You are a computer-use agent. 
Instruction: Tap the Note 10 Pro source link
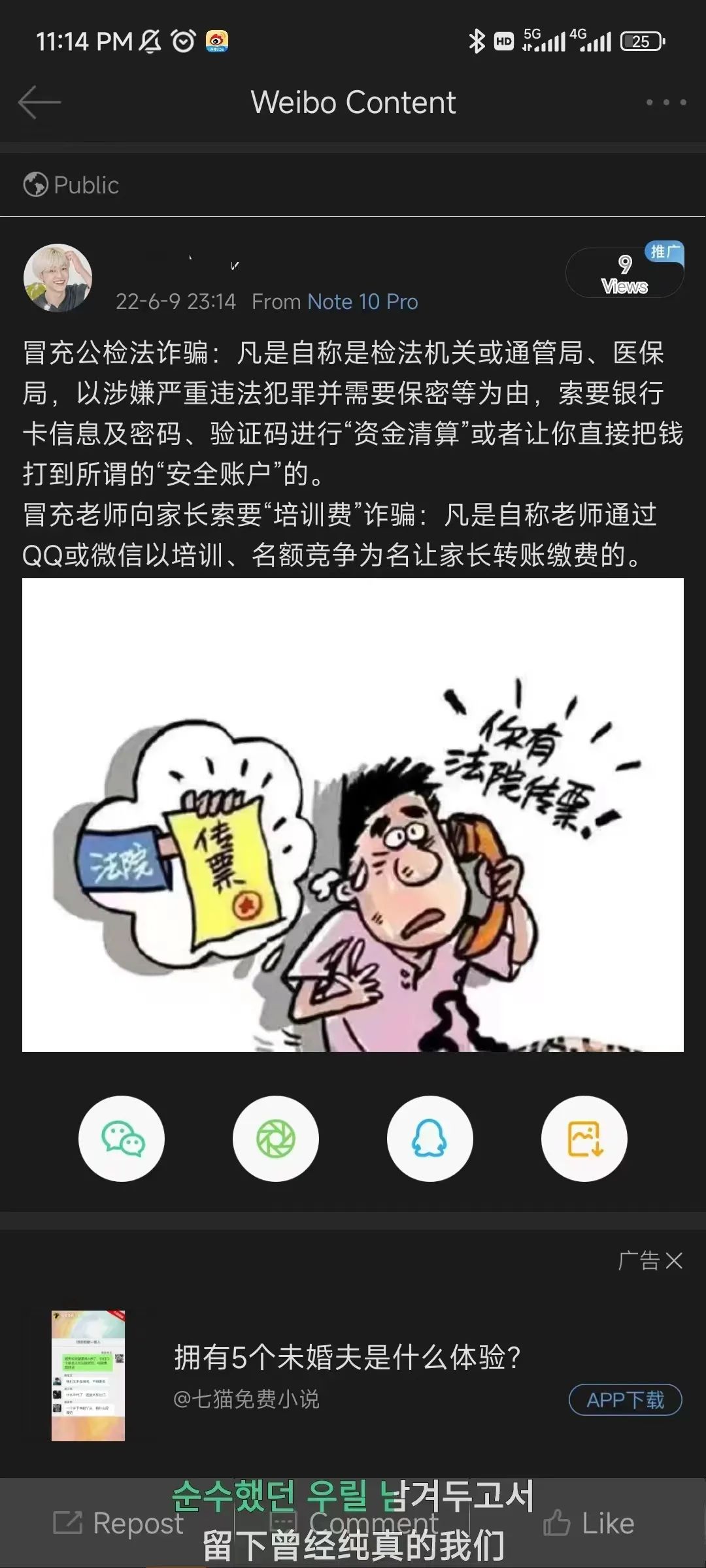coord(362,302)
